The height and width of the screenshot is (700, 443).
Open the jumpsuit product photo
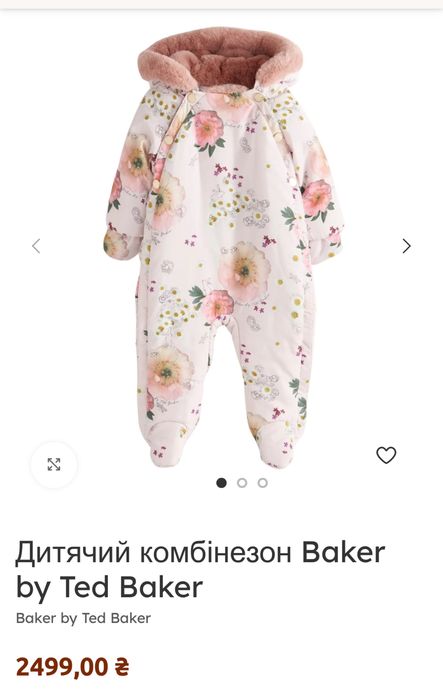tap(223, 248)
